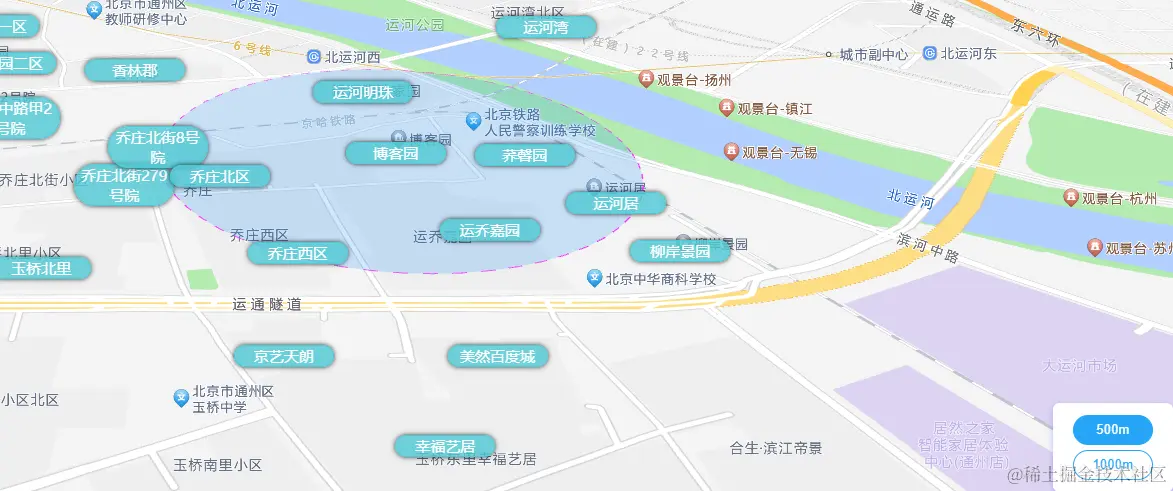This screenshot has height=491, width=1173.
Task: Open the 运河湾 marker
Action: pyautogui.click(x=546, y=27)
